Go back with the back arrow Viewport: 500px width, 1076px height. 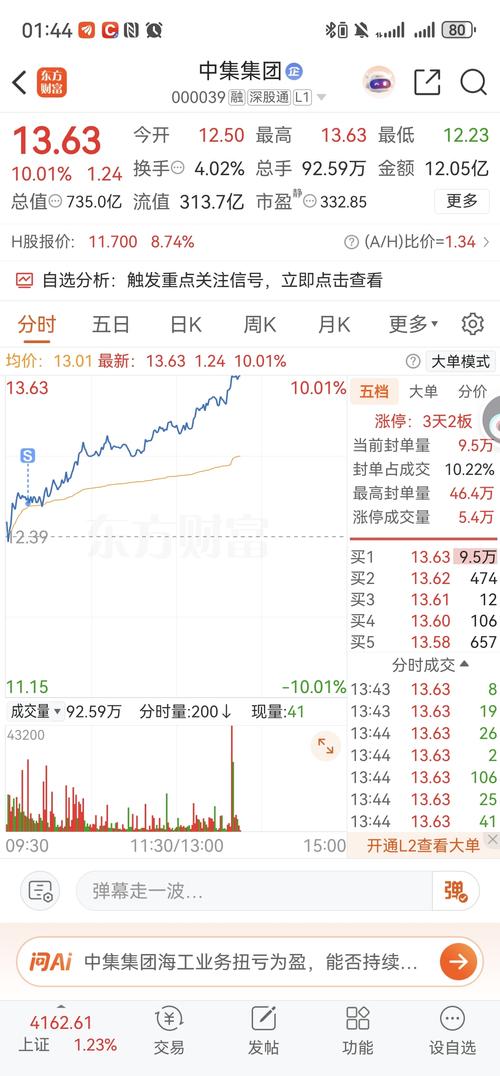(19, 83)
